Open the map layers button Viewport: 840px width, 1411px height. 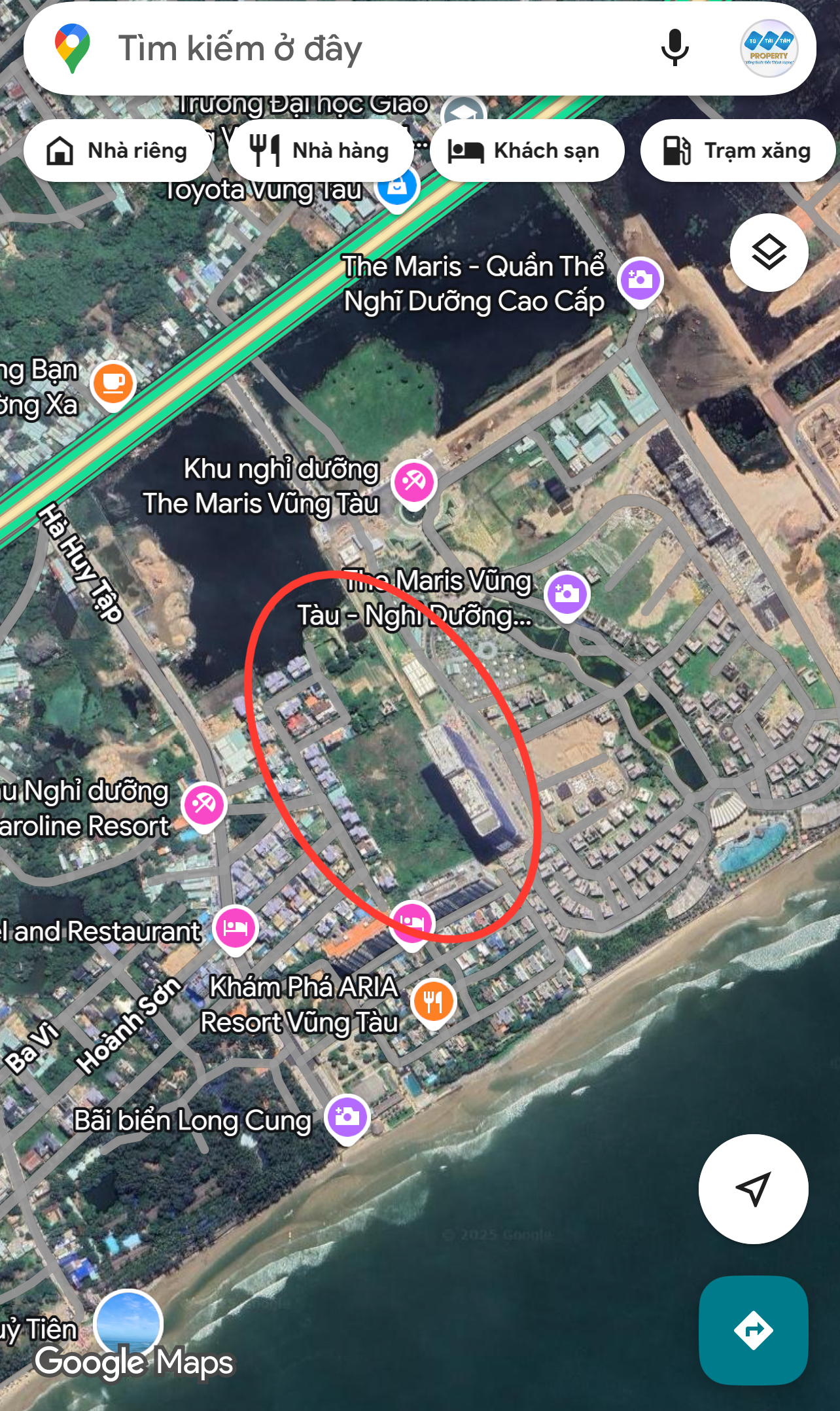tap(769, 253)
